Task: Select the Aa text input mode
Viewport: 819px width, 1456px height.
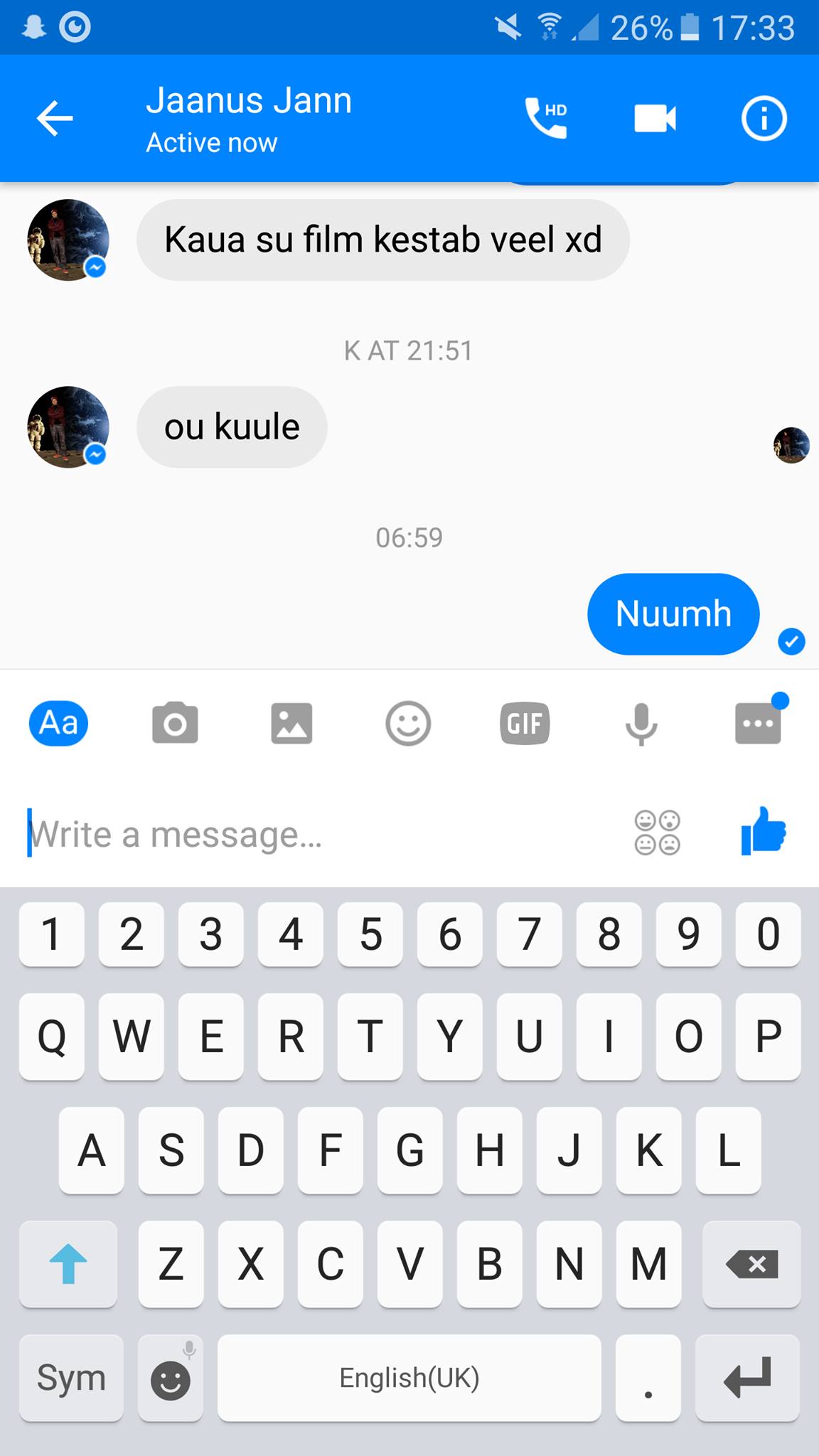Action: (58, 723)
